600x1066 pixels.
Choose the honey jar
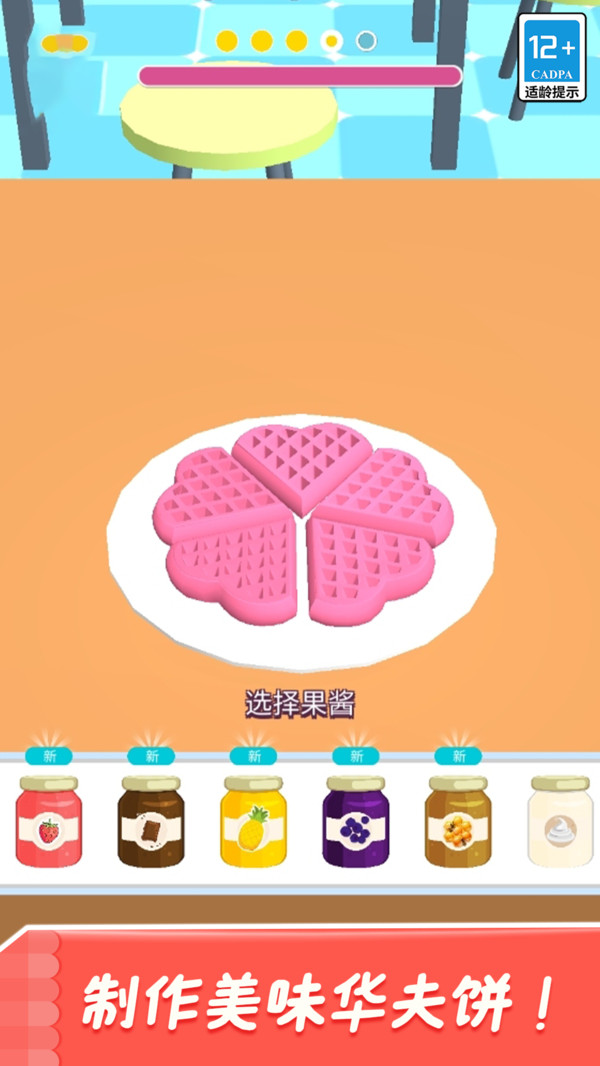click(x=458, y=822)
